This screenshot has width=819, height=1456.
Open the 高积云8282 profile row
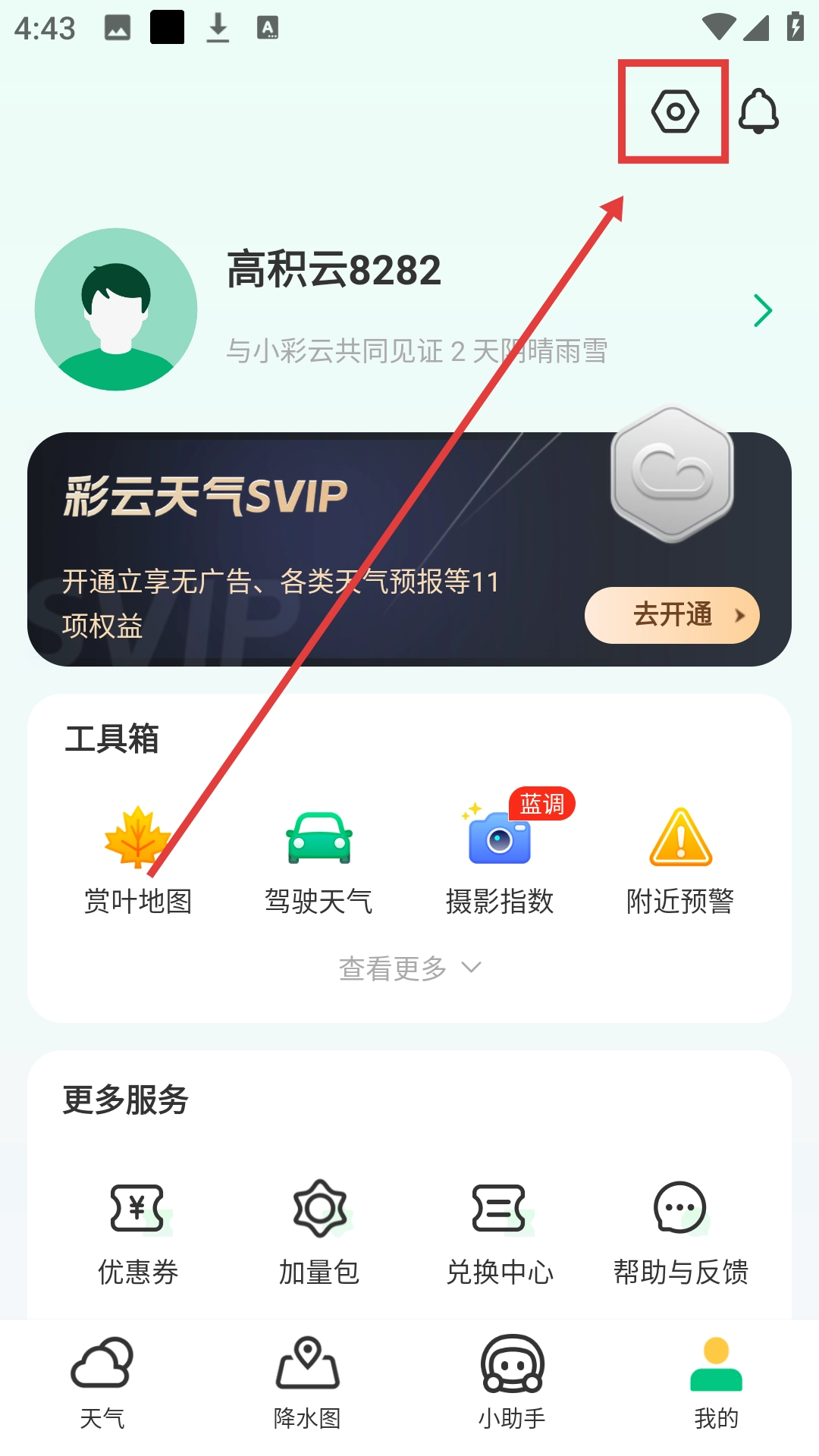pyautogui.click(x=409, y=309)
